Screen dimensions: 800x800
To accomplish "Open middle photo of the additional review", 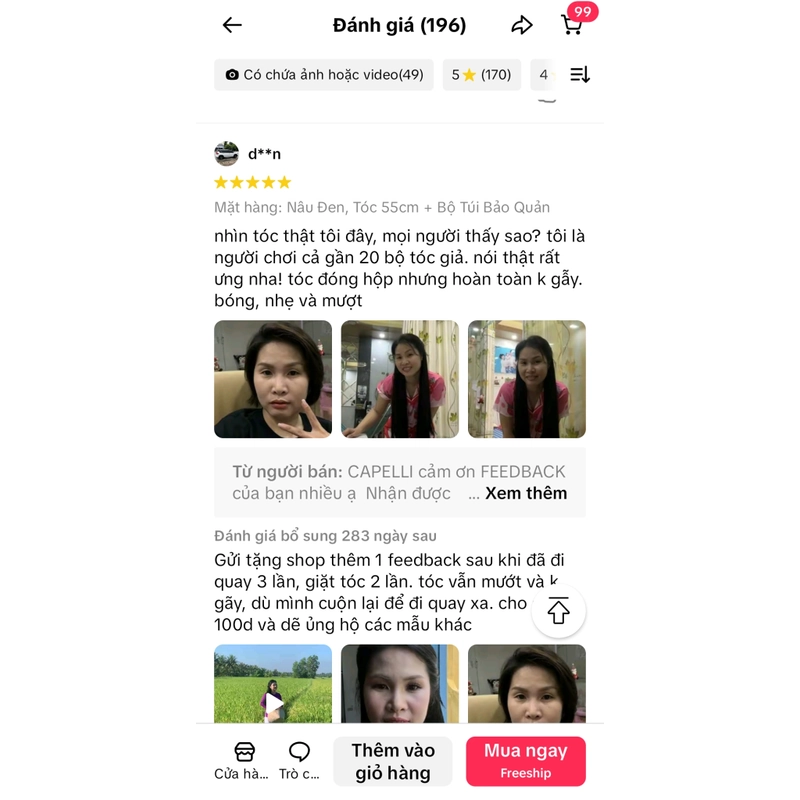I will 400,686.
